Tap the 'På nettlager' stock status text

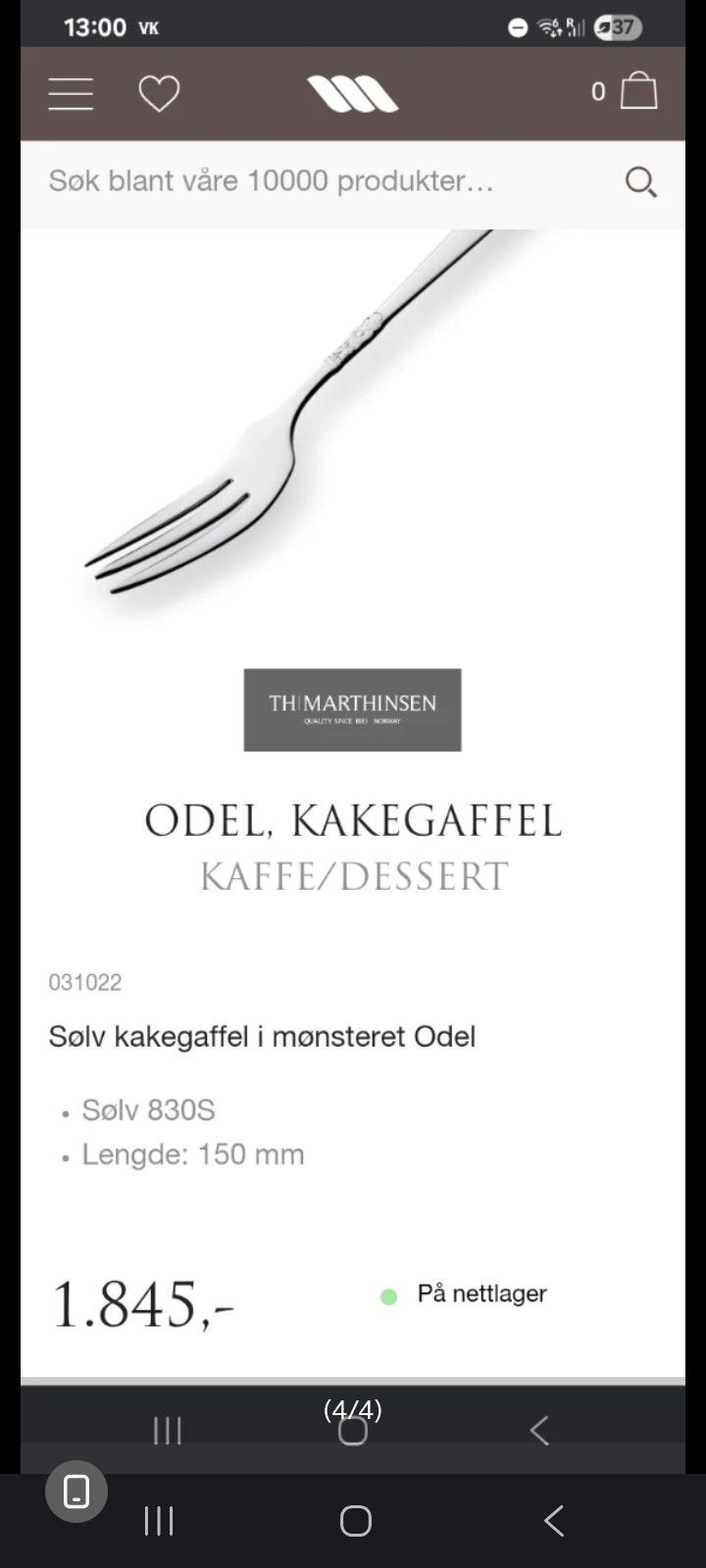[479, 1294]
